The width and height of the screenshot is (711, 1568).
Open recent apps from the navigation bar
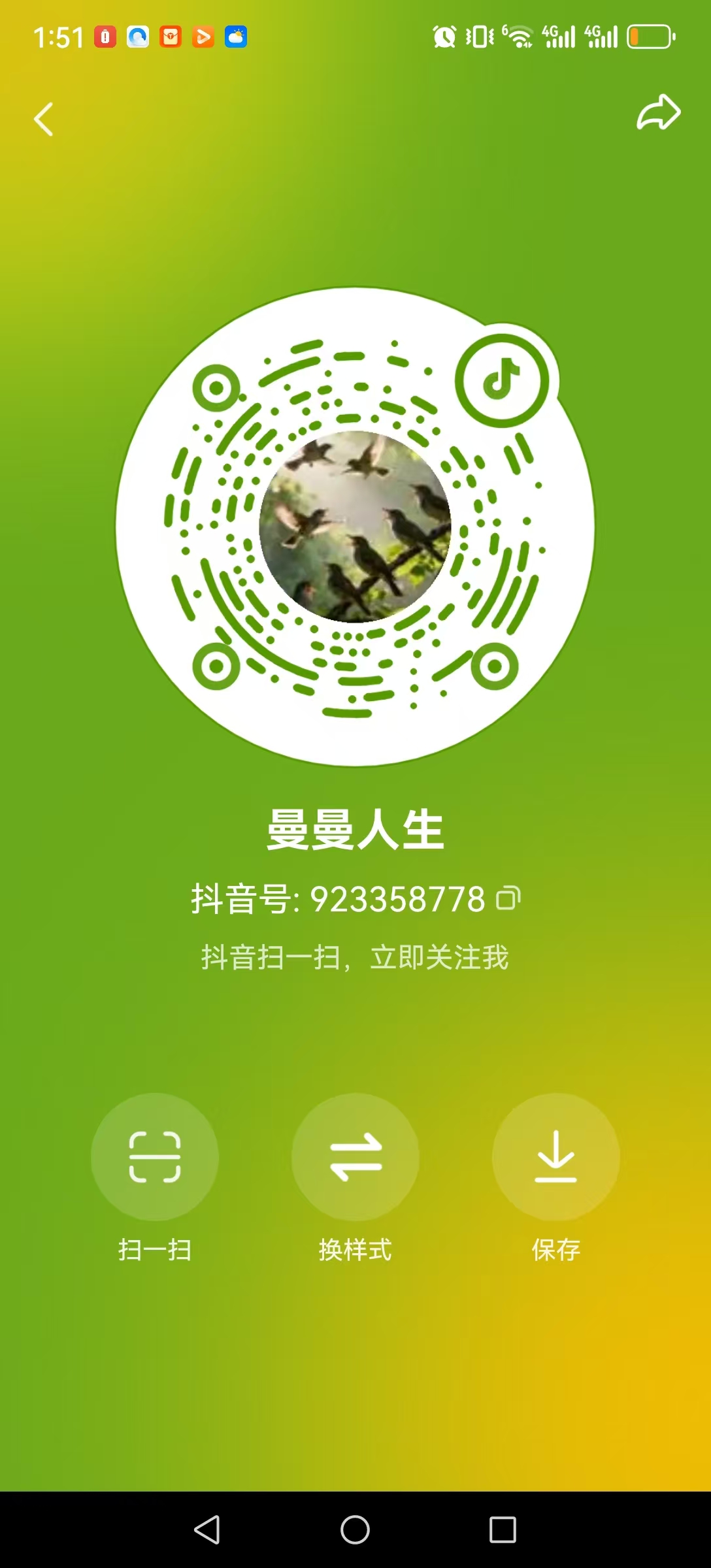503,1529
